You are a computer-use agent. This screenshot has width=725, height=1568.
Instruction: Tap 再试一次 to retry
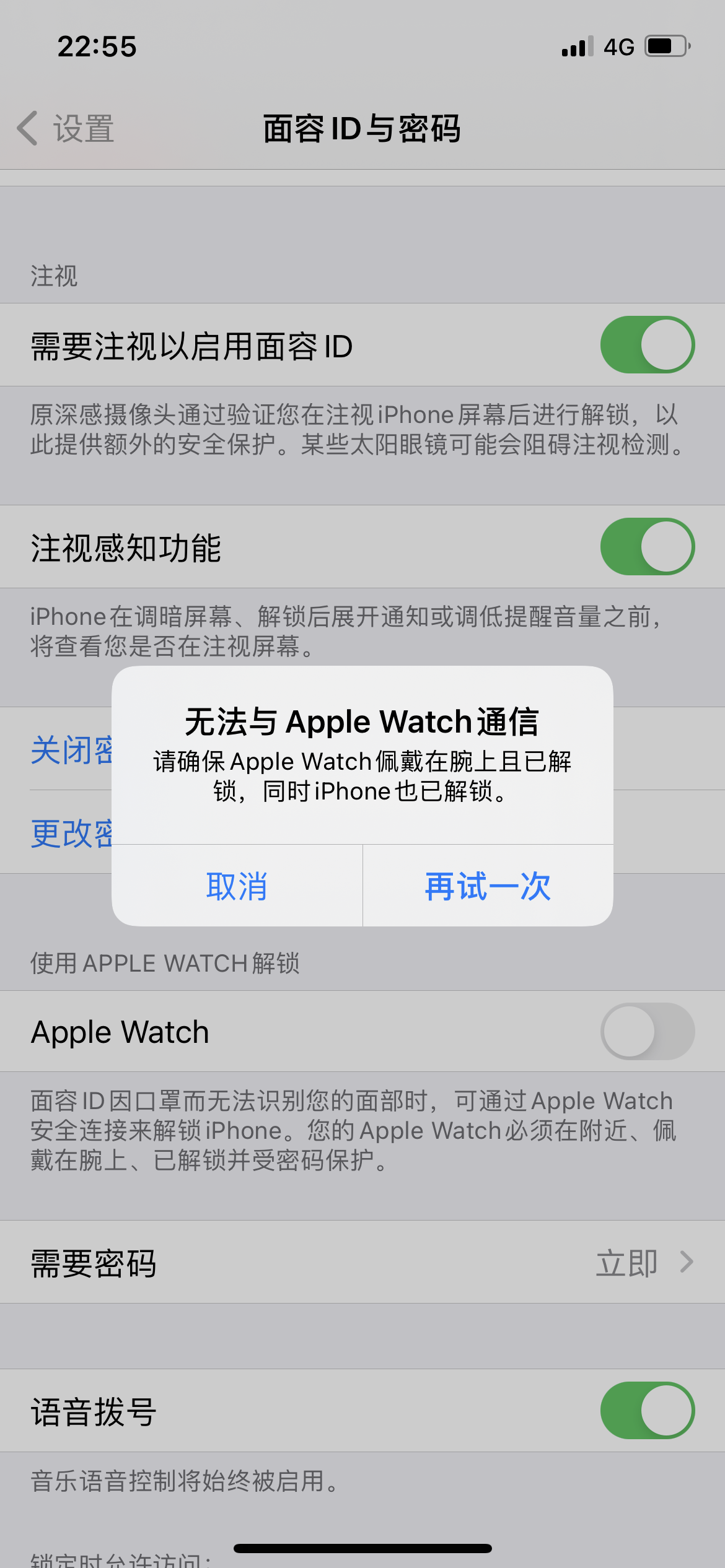(488, 886)
